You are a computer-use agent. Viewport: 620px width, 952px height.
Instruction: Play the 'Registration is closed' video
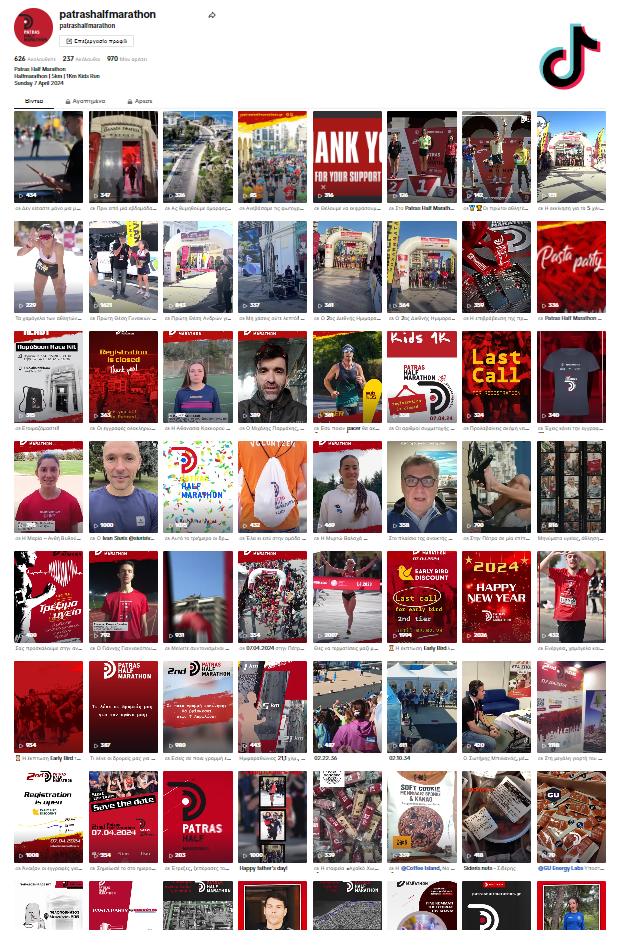(123, 376)
